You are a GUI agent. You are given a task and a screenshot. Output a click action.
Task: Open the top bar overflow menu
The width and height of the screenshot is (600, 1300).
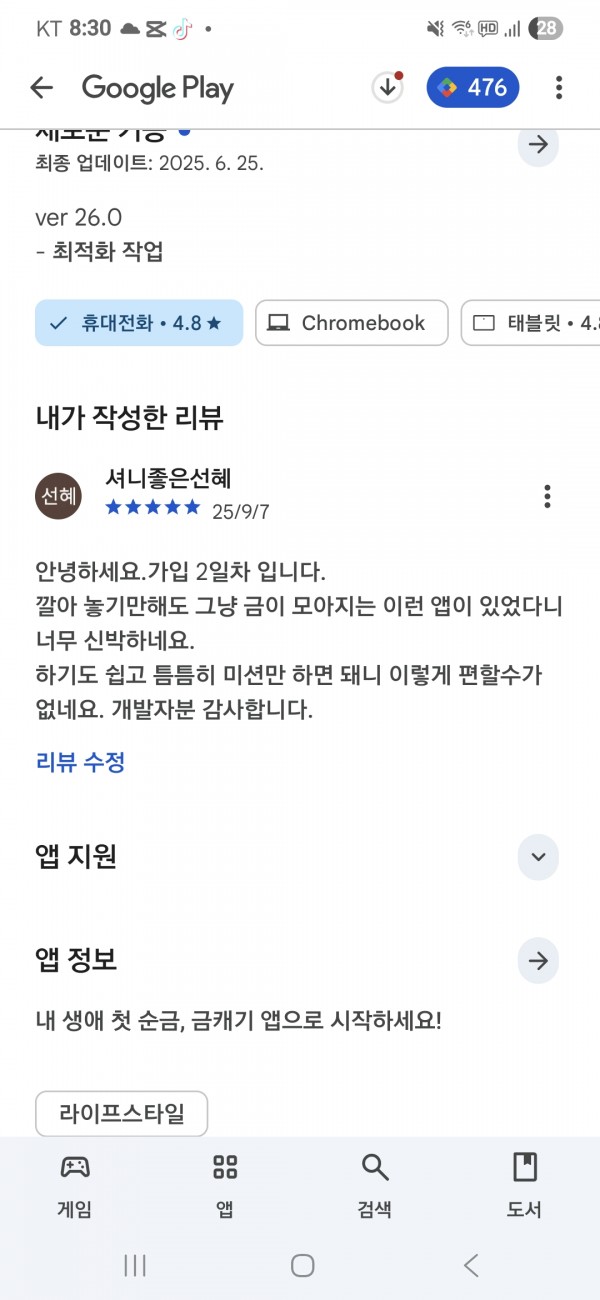tap(559, 88)
